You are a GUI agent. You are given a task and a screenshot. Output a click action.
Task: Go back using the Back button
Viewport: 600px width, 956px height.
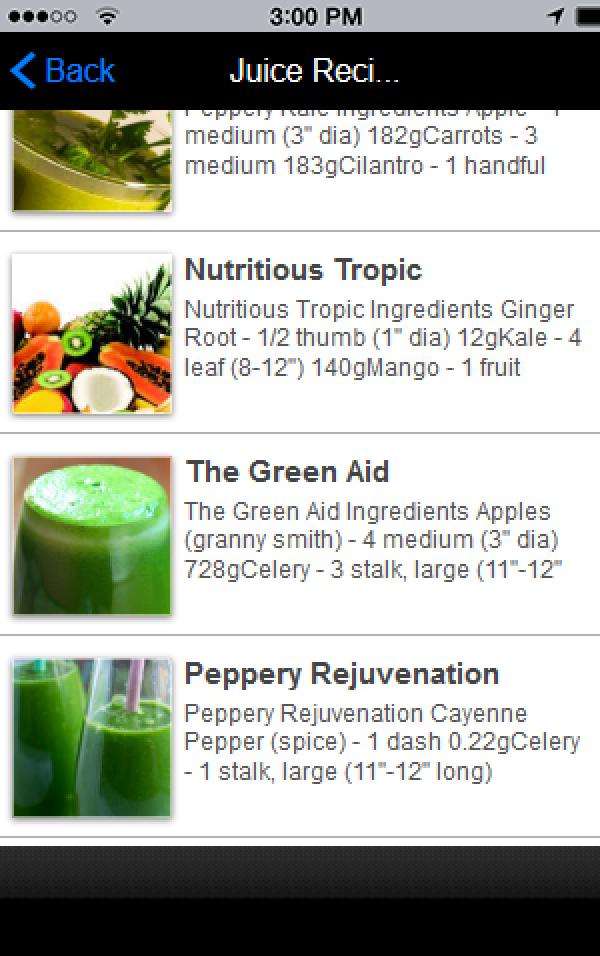click(x=62, y=71)
